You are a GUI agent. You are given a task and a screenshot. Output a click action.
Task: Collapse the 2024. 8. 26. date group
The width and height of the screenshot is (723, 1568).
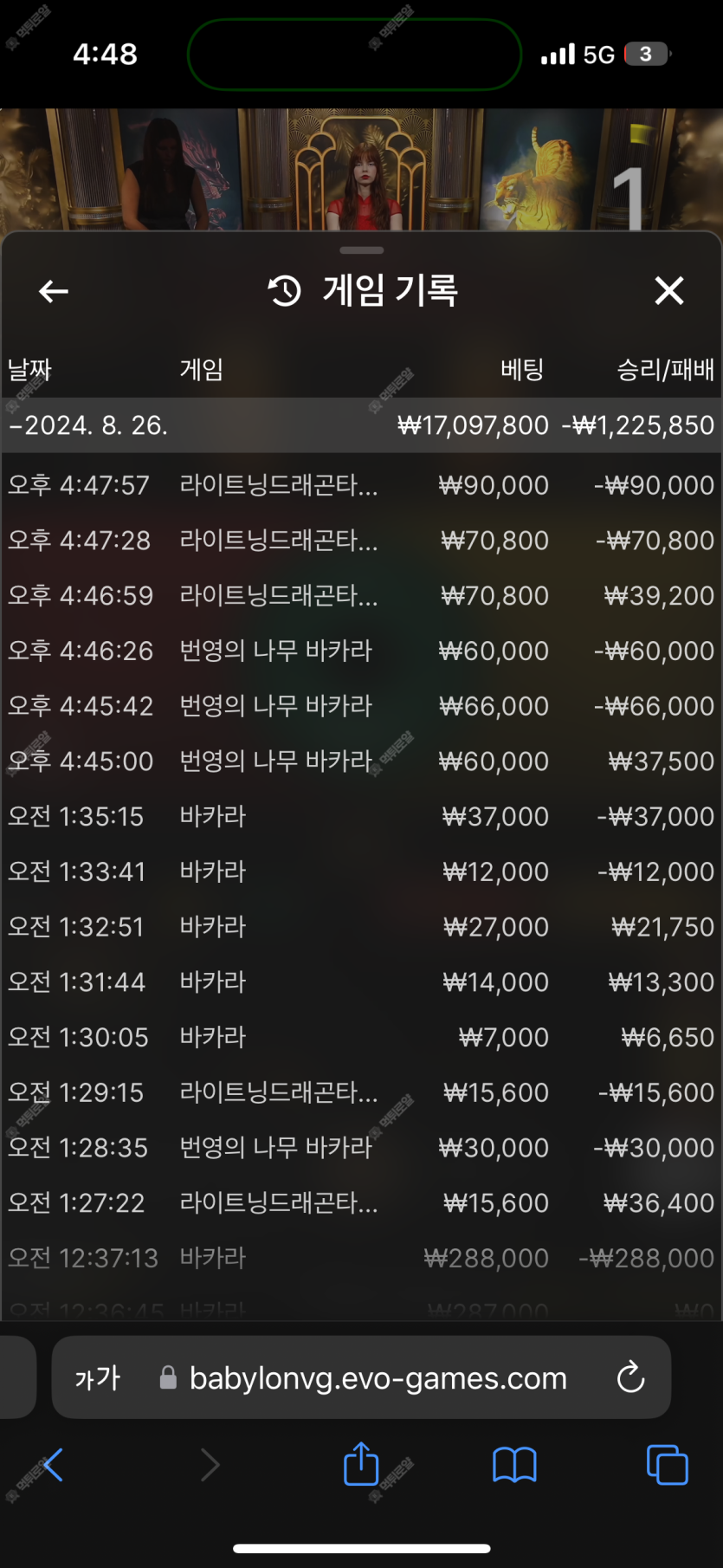pos(88,425)
